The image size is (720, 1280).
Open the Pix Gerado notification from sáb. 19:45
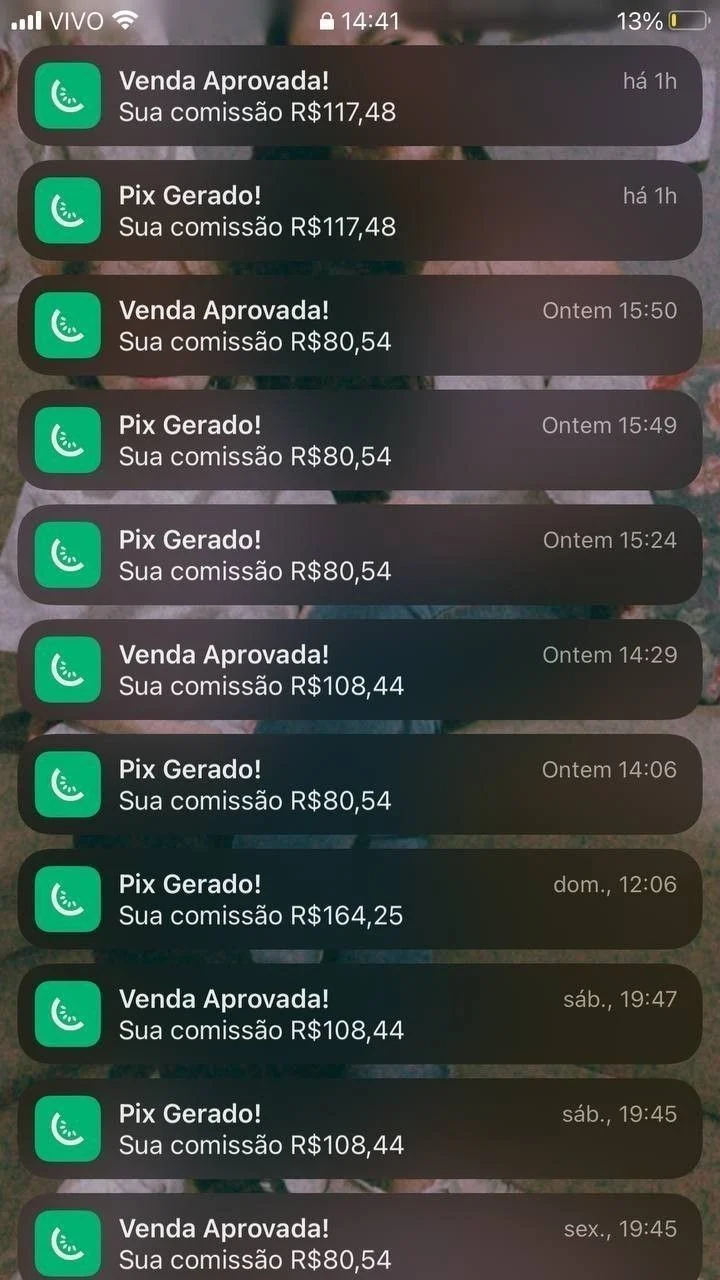pos(360,1128)
